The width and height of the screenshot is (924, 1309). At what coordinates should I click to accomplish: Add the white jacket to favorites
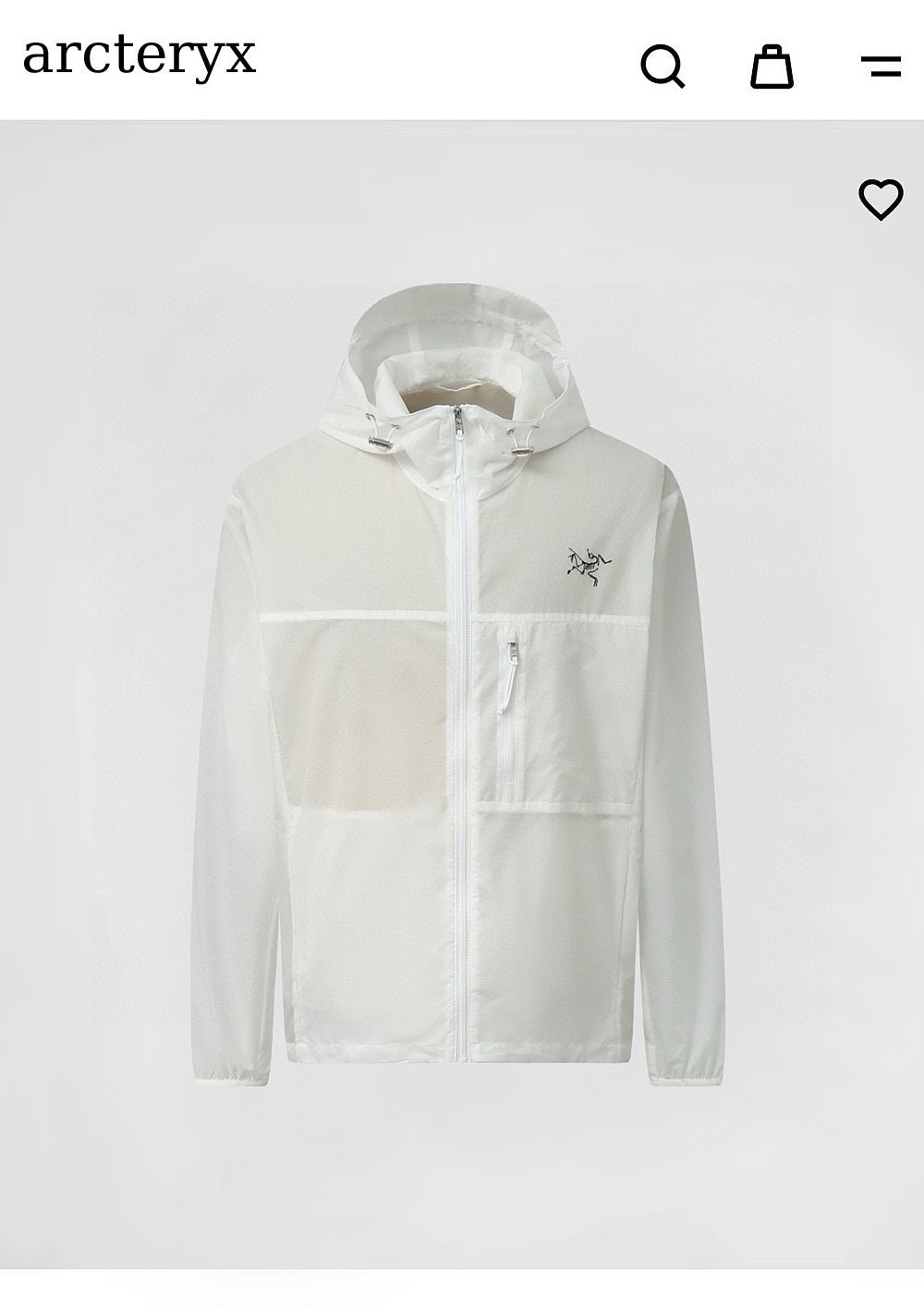coord(881,199)
